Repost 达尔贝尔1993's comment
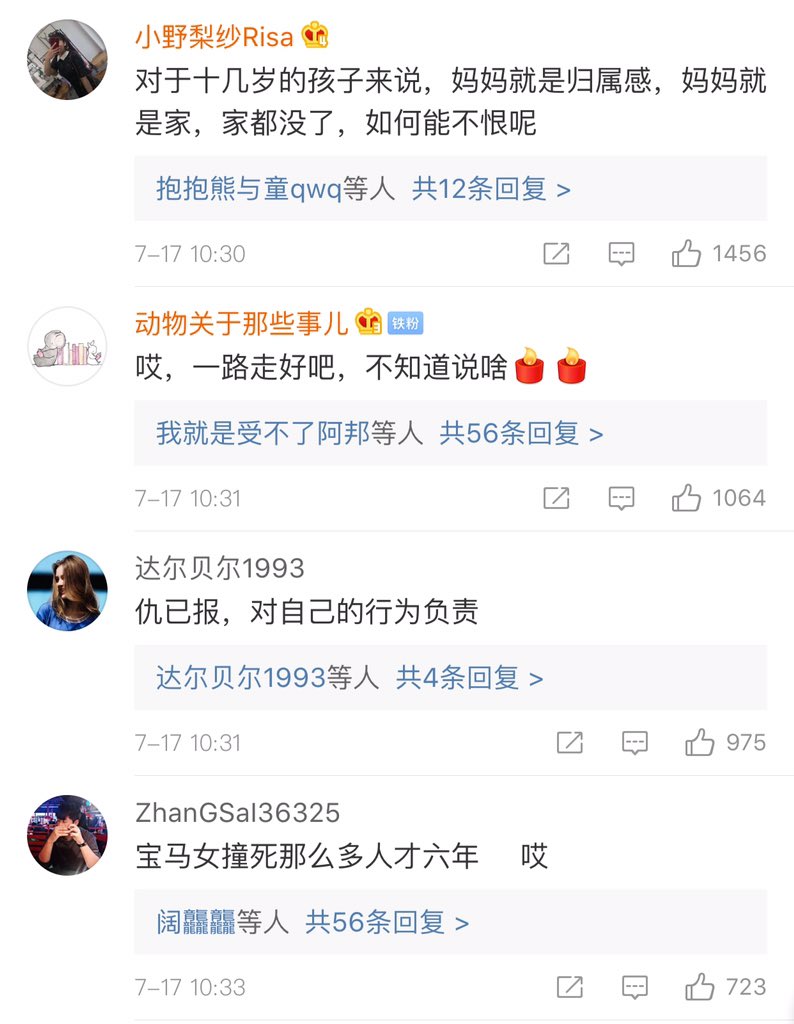 click(569, 743)
